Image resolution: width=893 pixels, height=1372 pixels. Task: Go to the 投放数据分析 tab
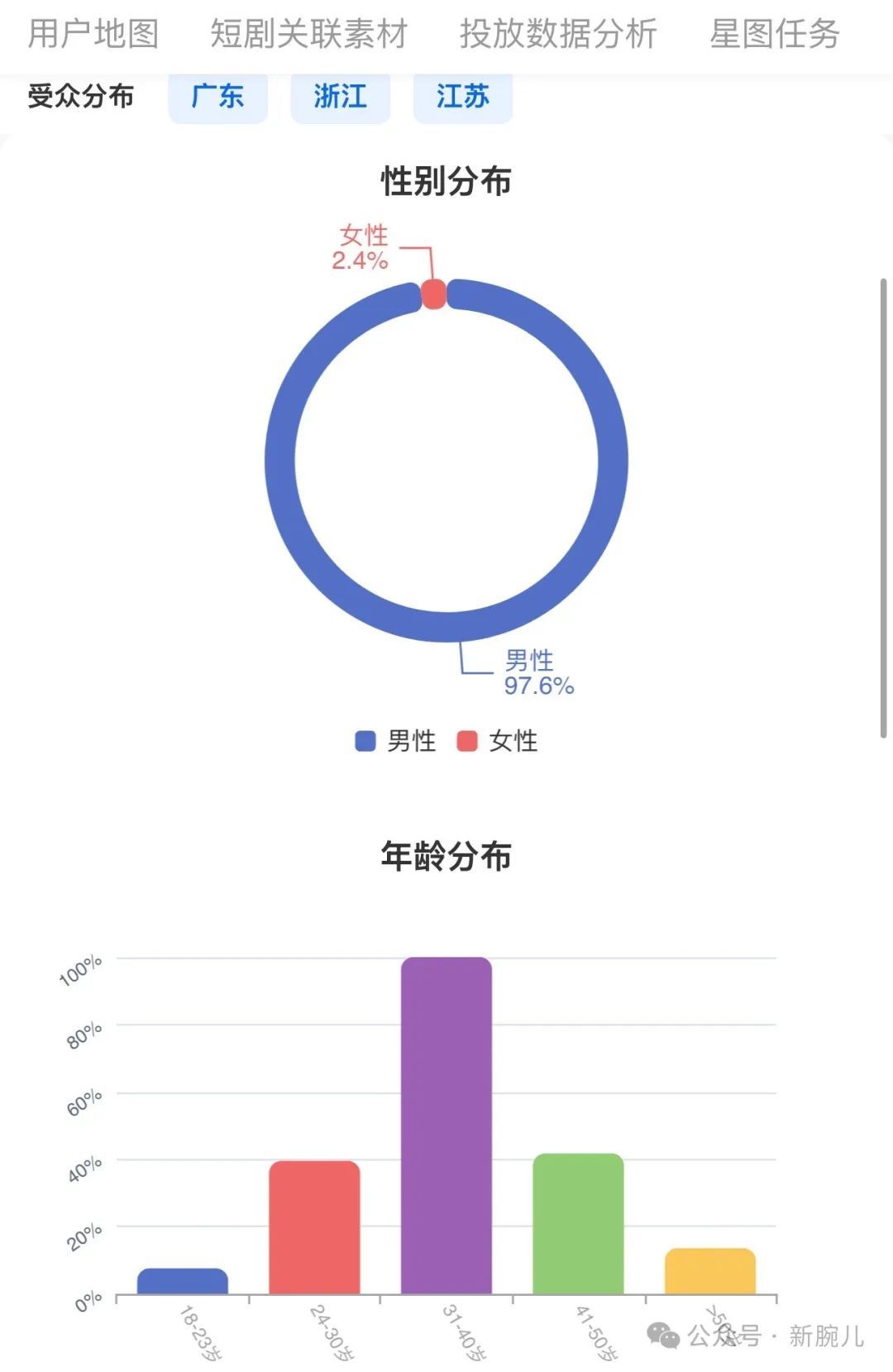tap(559, 34)
